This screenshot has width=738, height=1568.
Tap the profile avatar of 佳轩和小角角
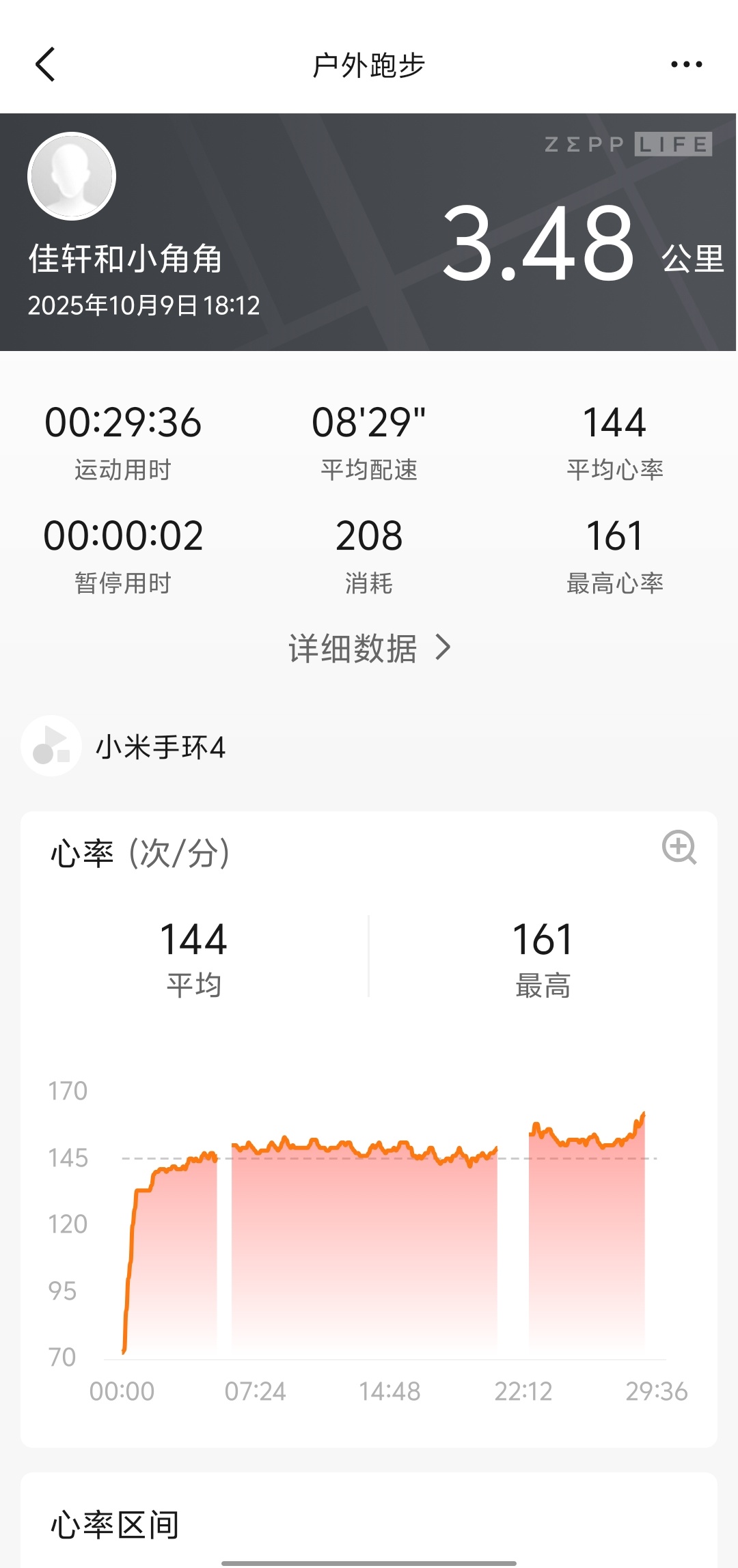click(72, 176)
